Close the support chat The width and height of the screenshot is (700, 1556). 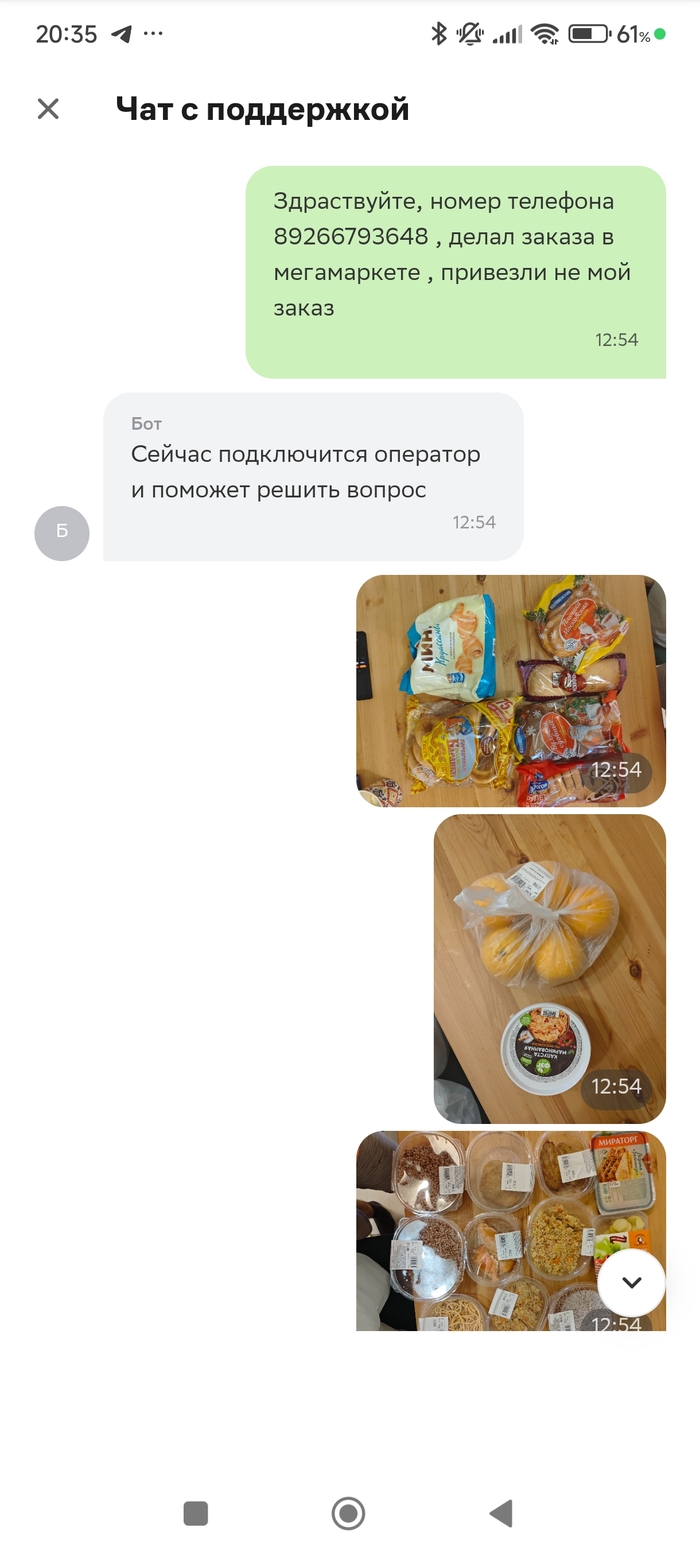click(x=48, y=109)
